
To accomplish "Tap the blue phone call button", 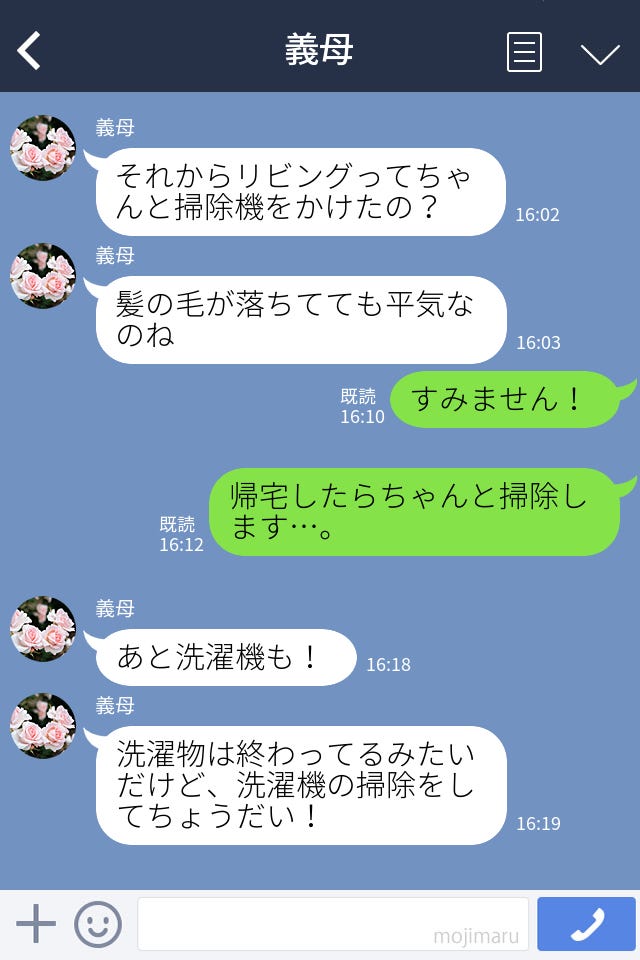I will [x=586, y=924].
